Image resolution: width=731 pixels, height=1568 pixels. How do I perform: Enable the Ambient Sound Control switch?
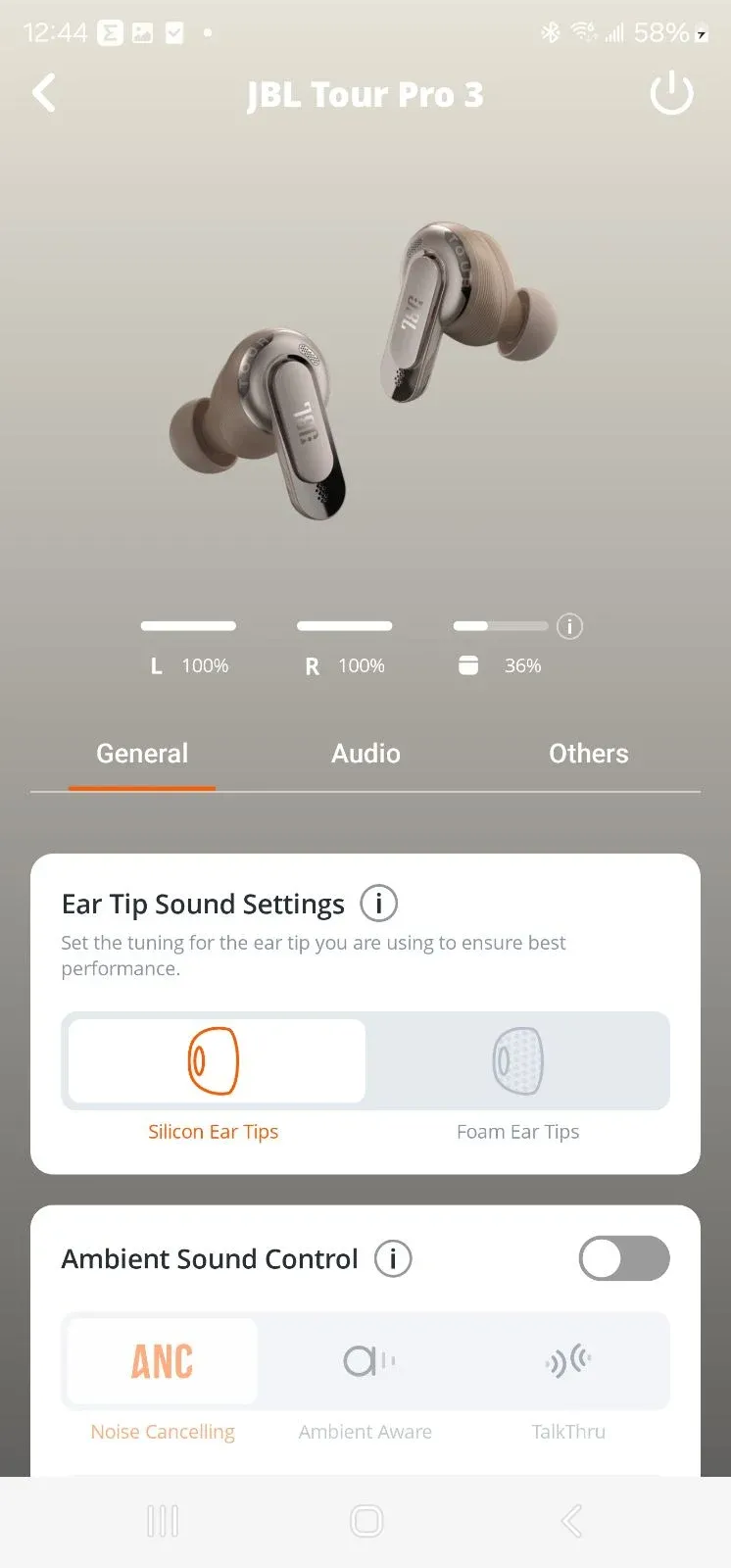pos(624,1258)
